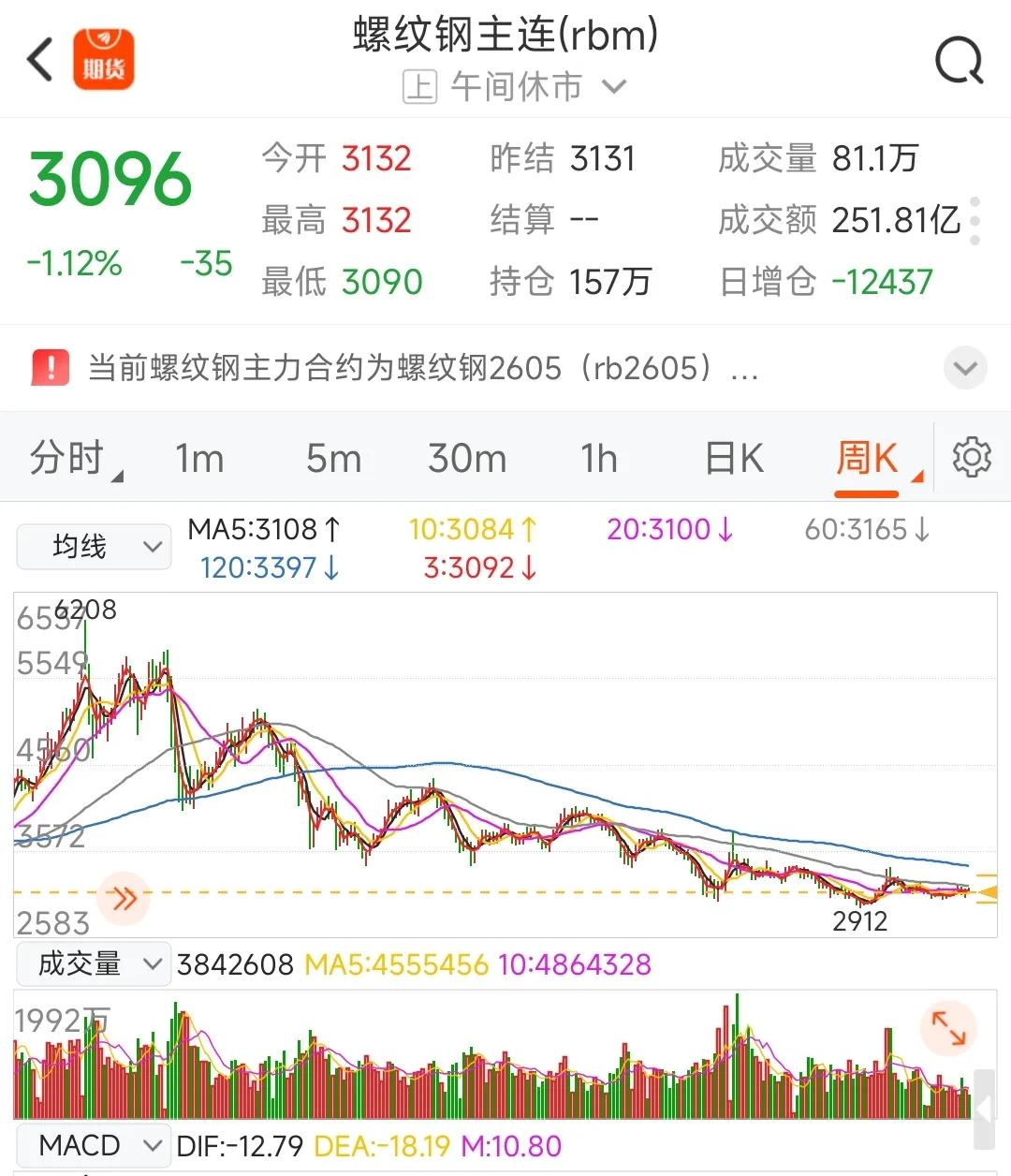Open the 均线 indicator dropdown
The image size is (1011, 1176).
point(94,547)
